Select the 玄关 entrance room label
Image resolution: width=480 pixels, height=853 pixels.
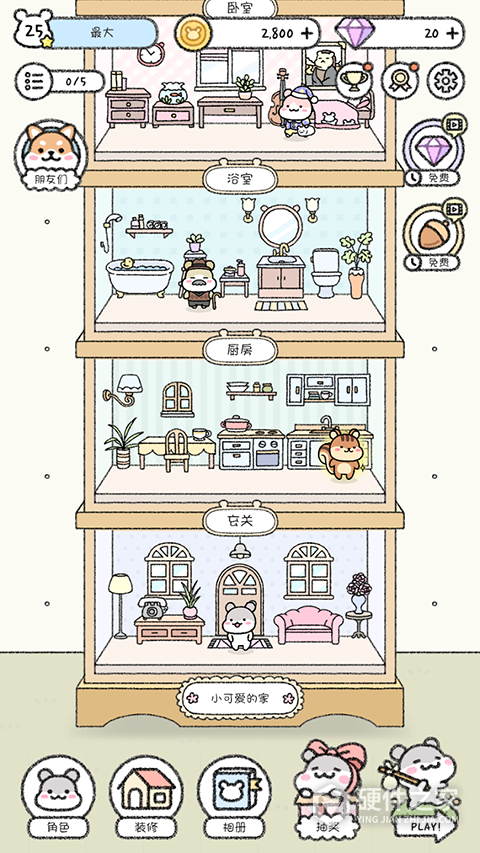click(x=240, y=520)
